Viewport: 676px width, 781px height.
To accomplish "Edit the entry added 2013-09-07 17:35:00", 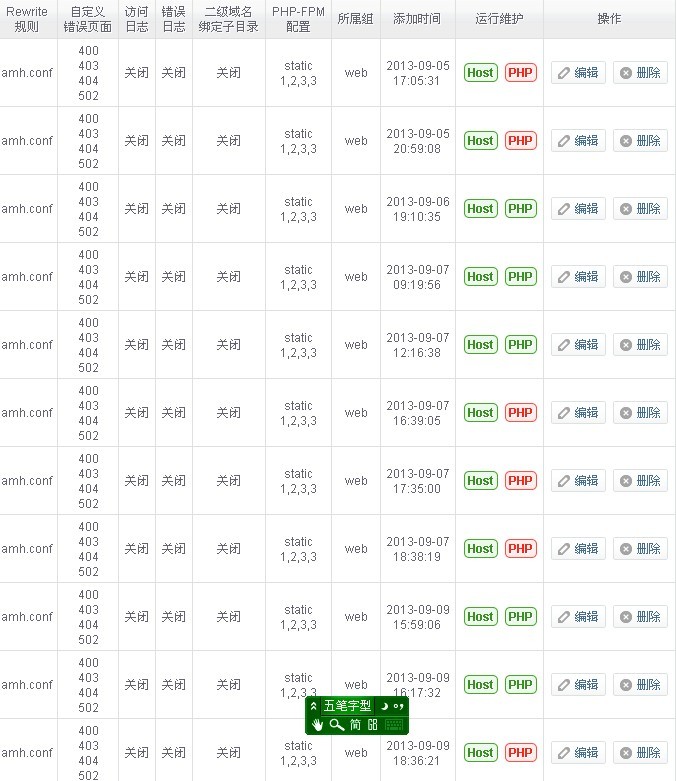I will [x=578, y=481].
